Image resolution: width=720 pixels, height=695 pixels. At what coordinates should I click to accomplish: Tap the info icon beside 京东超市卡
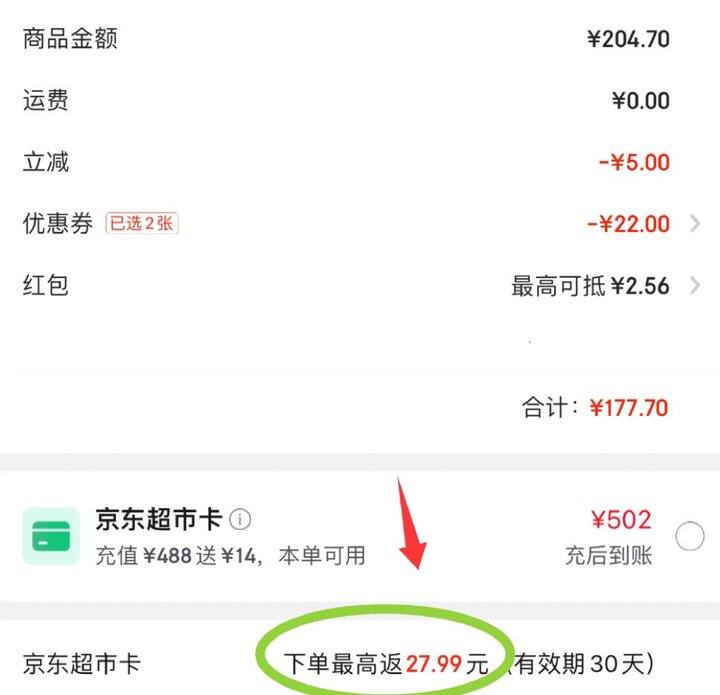[240, 520]
